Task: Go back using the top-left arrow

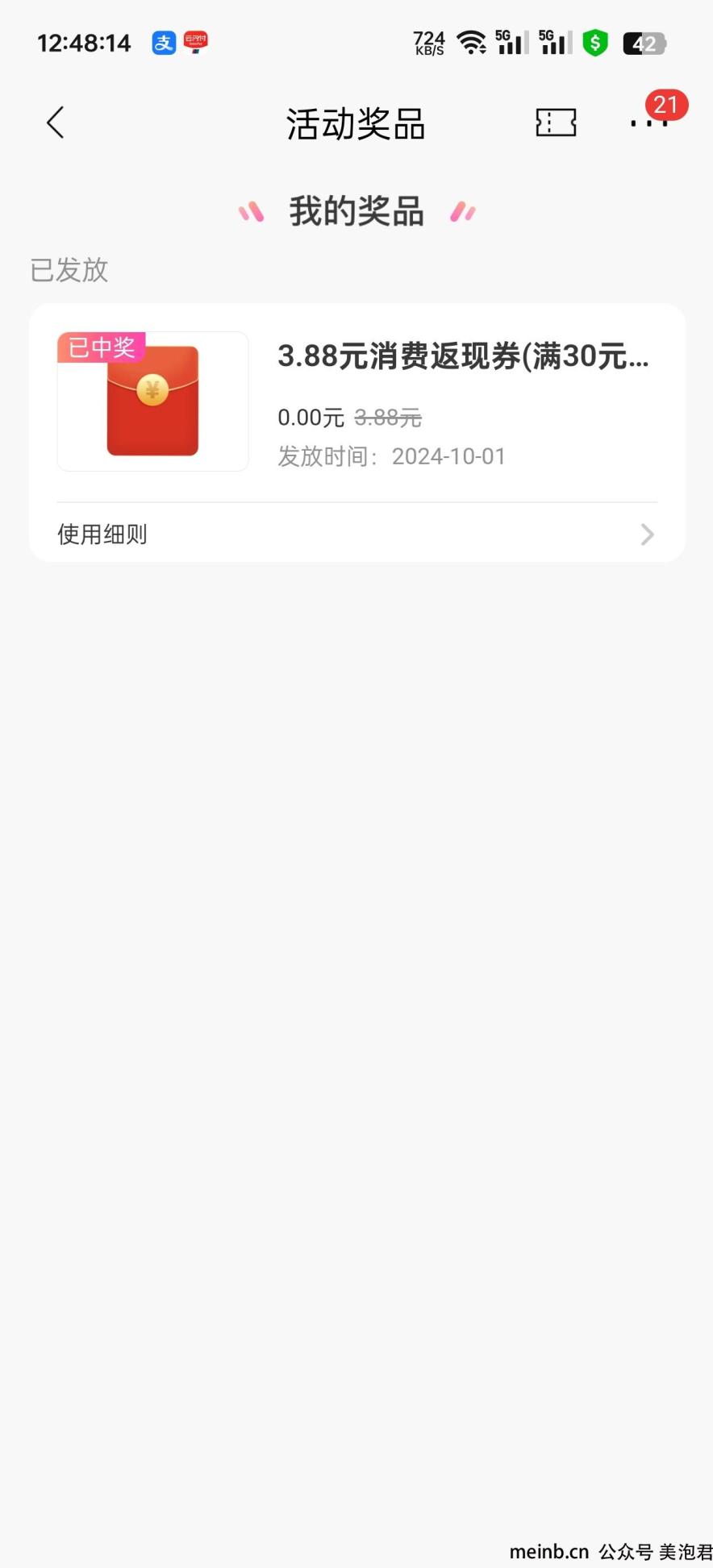Action: tap(55, 123)
